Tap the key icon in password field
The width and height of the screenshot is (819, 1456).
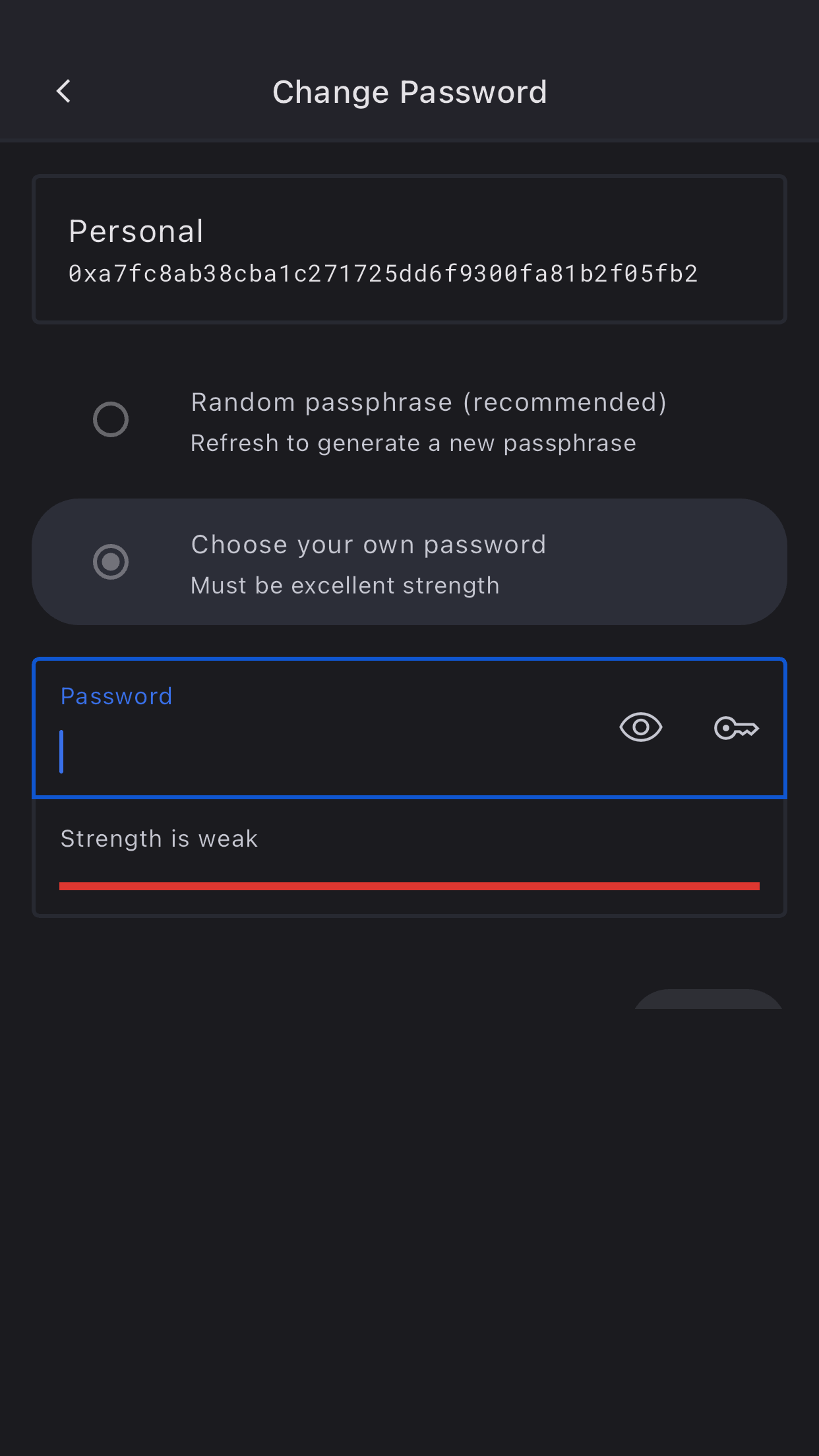[x=736, y=728]
